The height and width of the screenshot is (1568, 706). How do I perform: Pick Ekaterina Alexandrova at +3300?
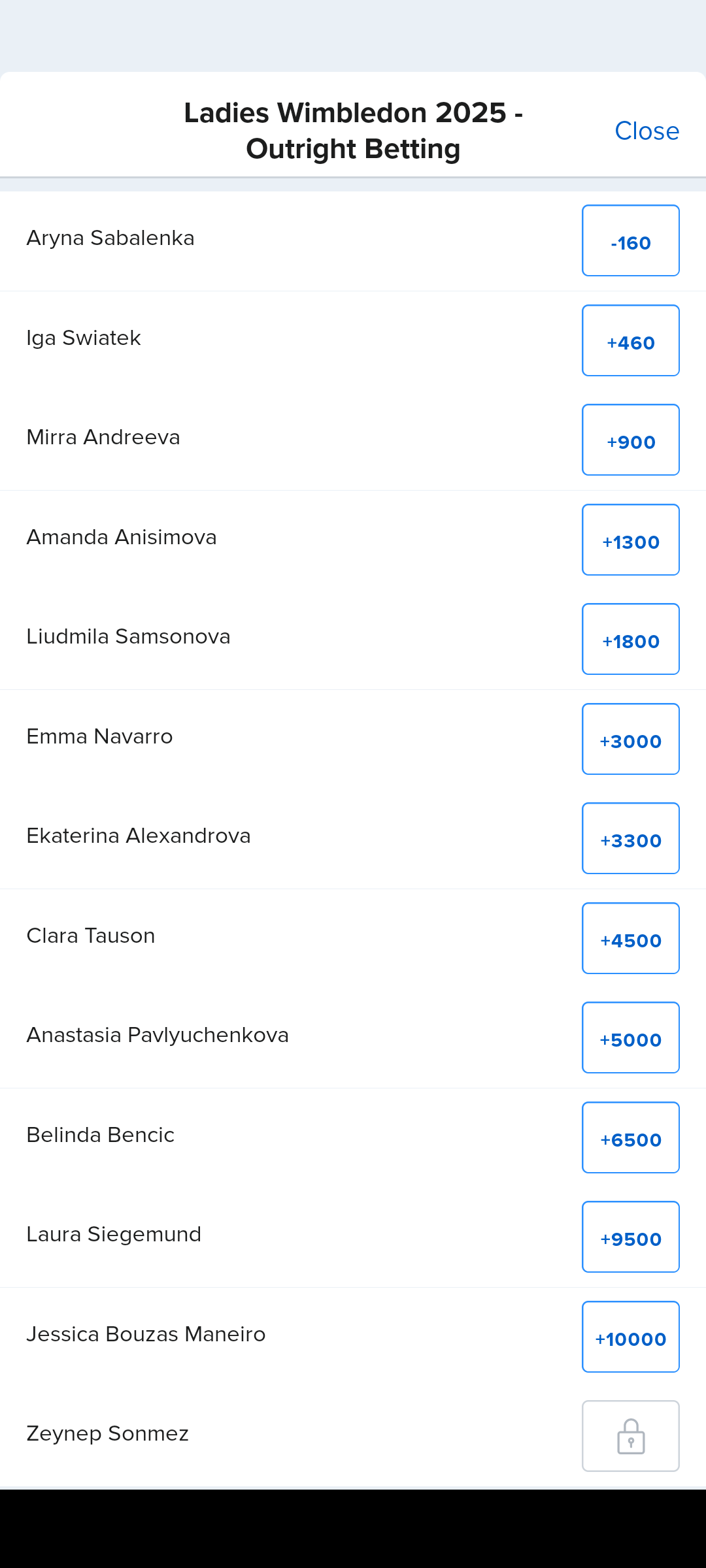tap(630, 839)
